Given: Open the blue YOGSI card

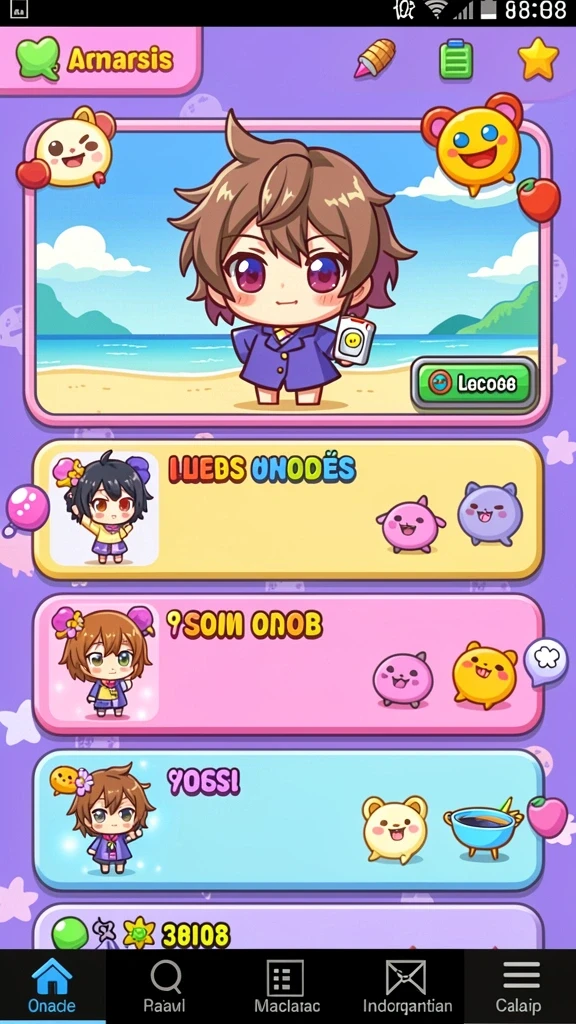Looking at the screenshot, I should pos(288,820).
